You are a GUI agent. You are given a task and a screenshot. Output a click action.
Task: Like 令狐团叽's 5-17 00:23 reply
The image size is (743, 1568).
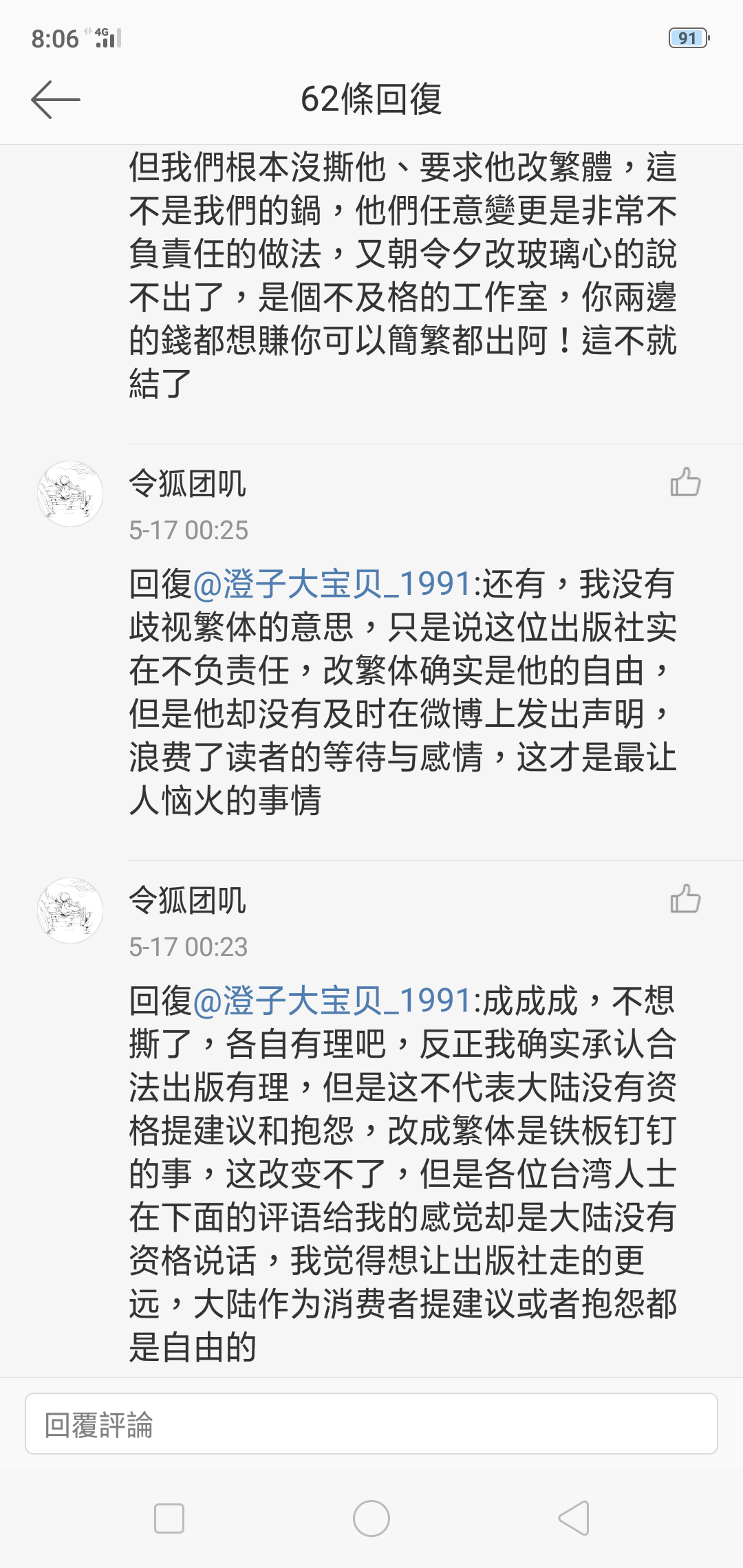(x=685, y=898)
